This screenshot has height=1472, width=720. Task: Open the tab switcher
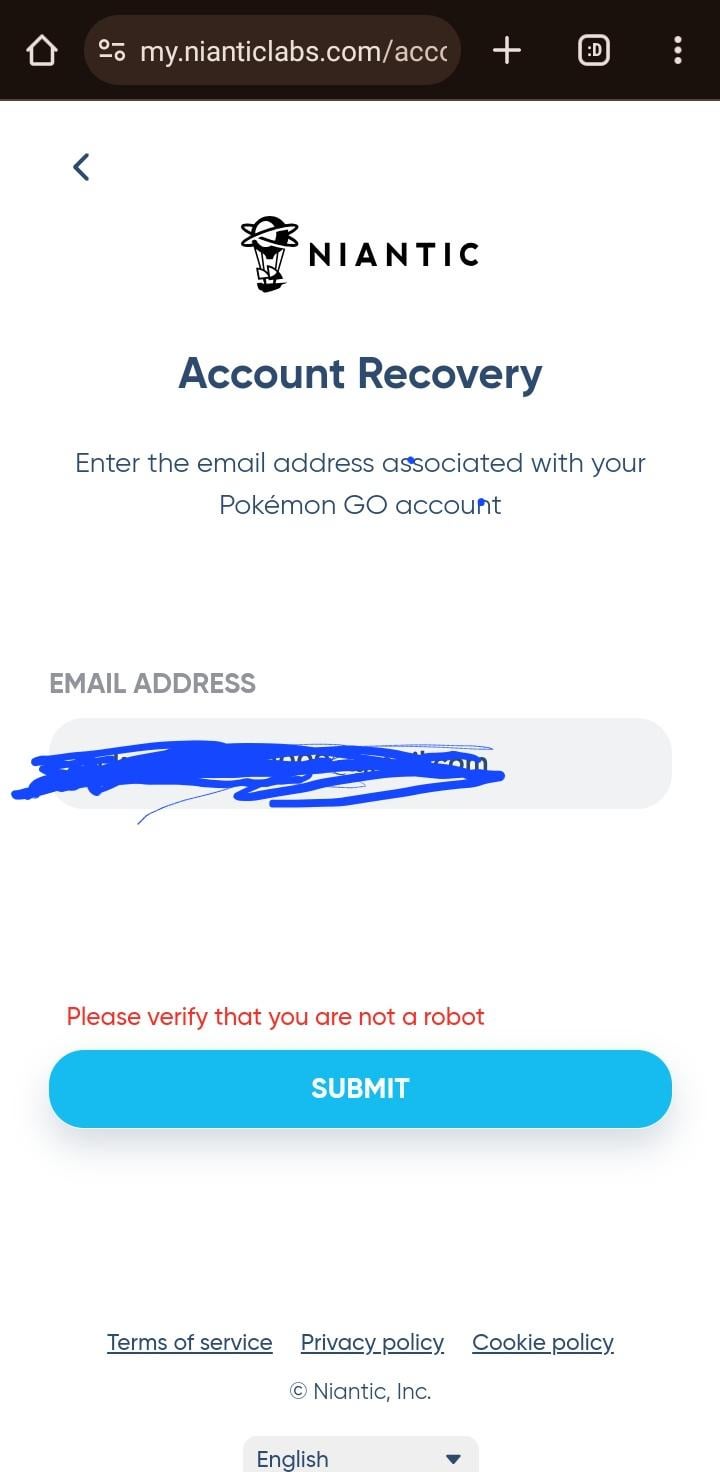click(x=594, y=50)
